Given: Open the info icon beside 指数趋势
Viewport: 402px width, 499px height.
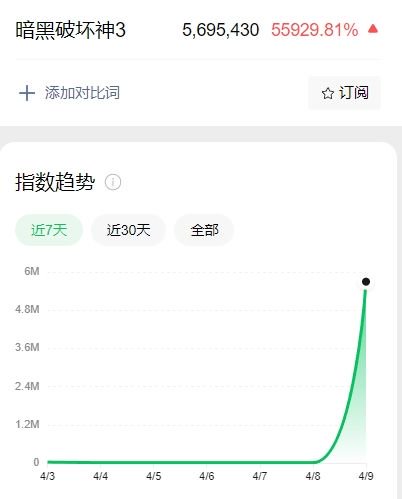Looking at the screenshot, I should pos(113,182).
